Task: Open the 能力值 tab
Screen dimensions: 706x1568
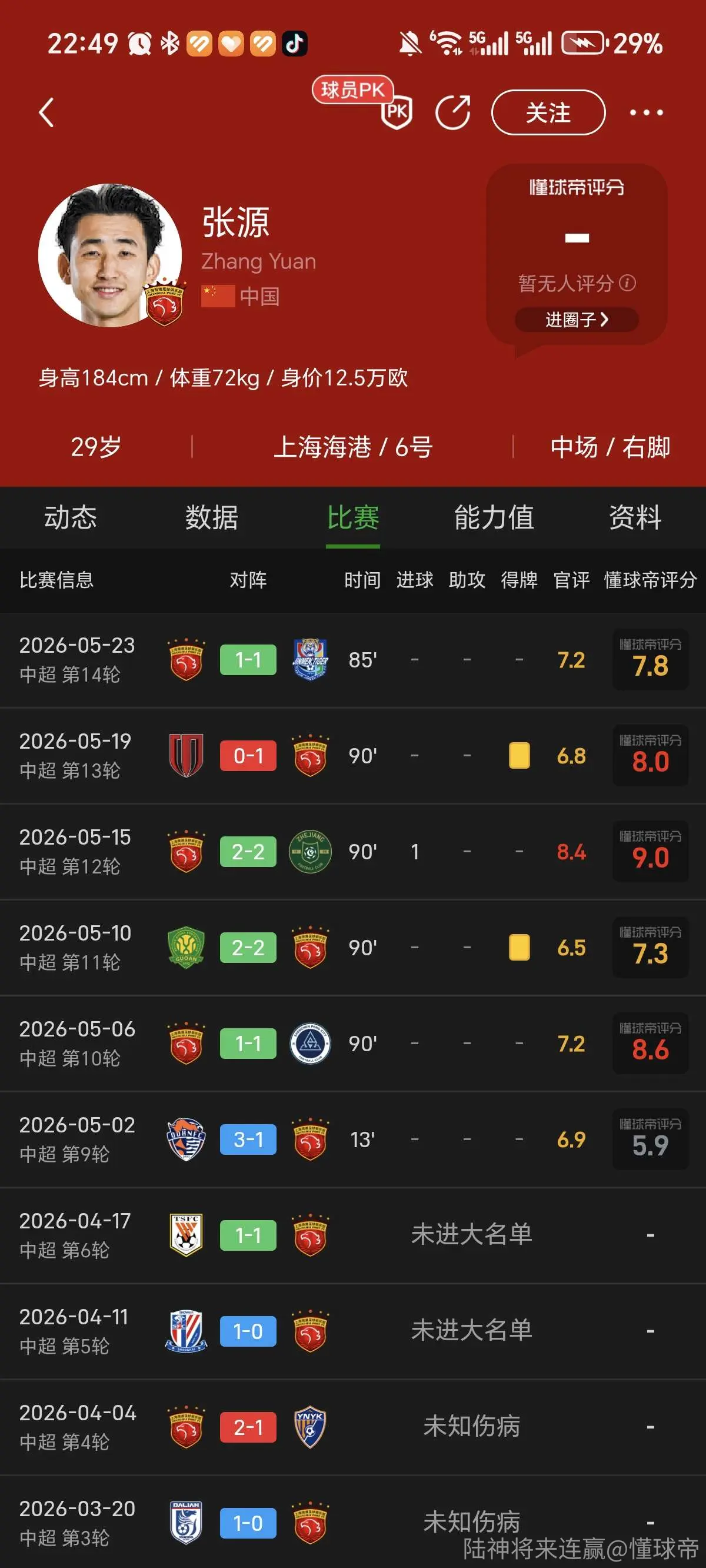Action: click(x=494, y=518)
